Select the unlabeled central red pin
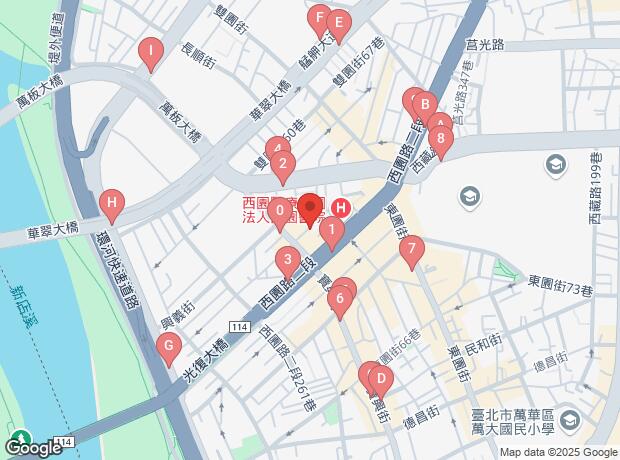Viewport: 620px width, 460px height. tap(310, 209)
